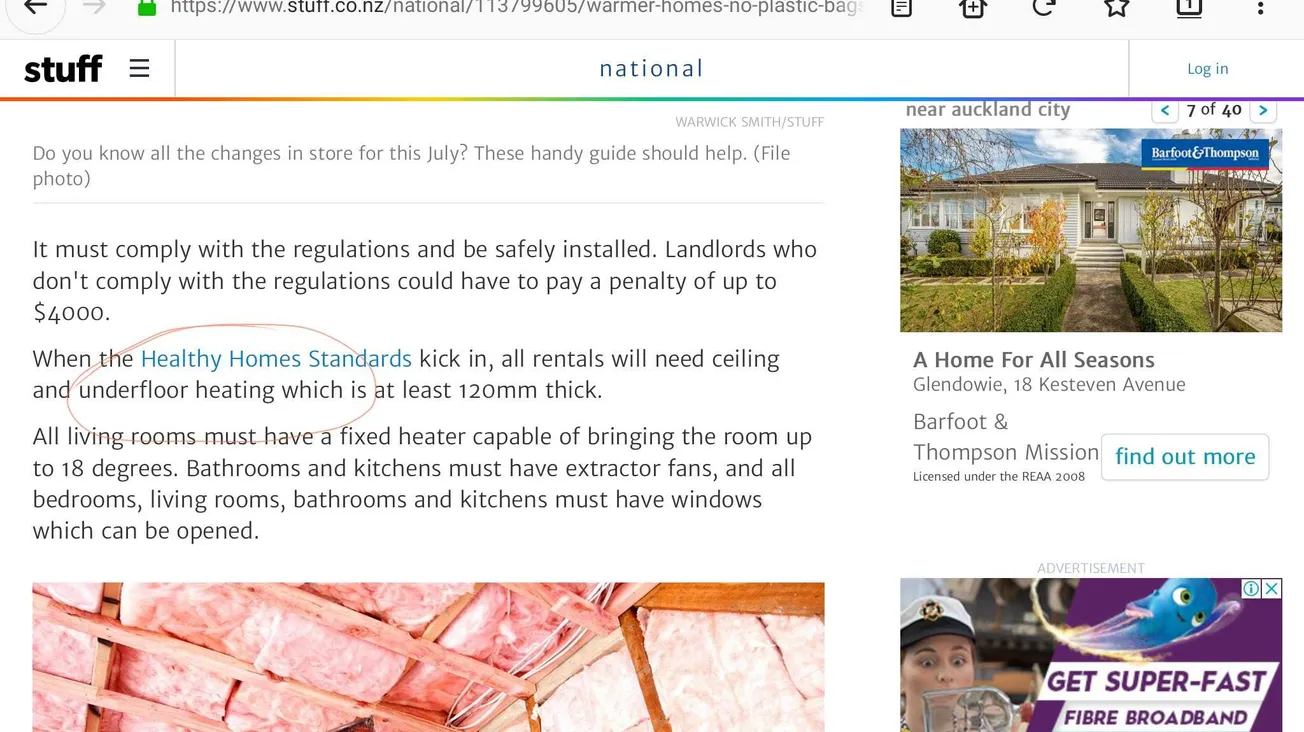Go back to the previous page
Screen dimensions: 1304x732
(x=36, y=8)
